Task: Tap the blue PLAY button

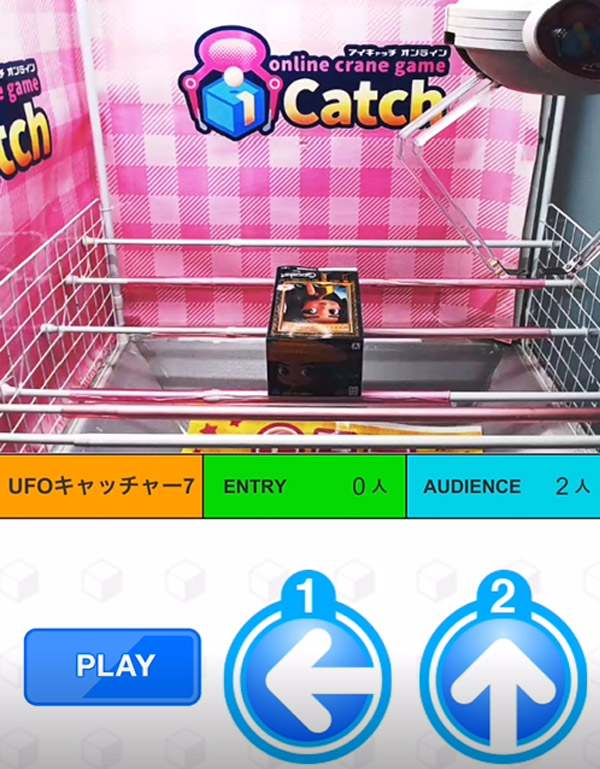Action: [x=112, y=666]
